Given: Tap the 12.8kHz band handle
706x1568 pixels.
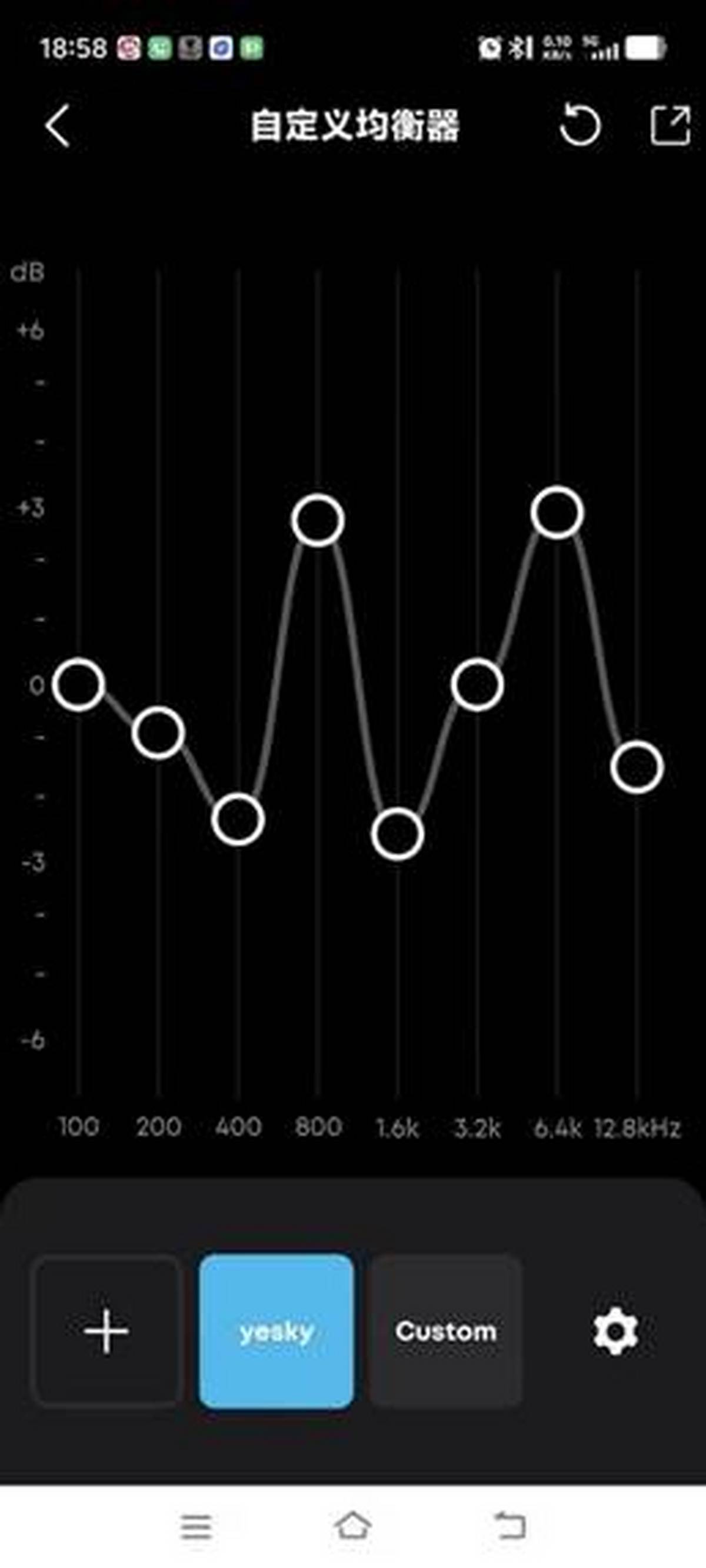Looking at the screenshot, I should point(637,767).
